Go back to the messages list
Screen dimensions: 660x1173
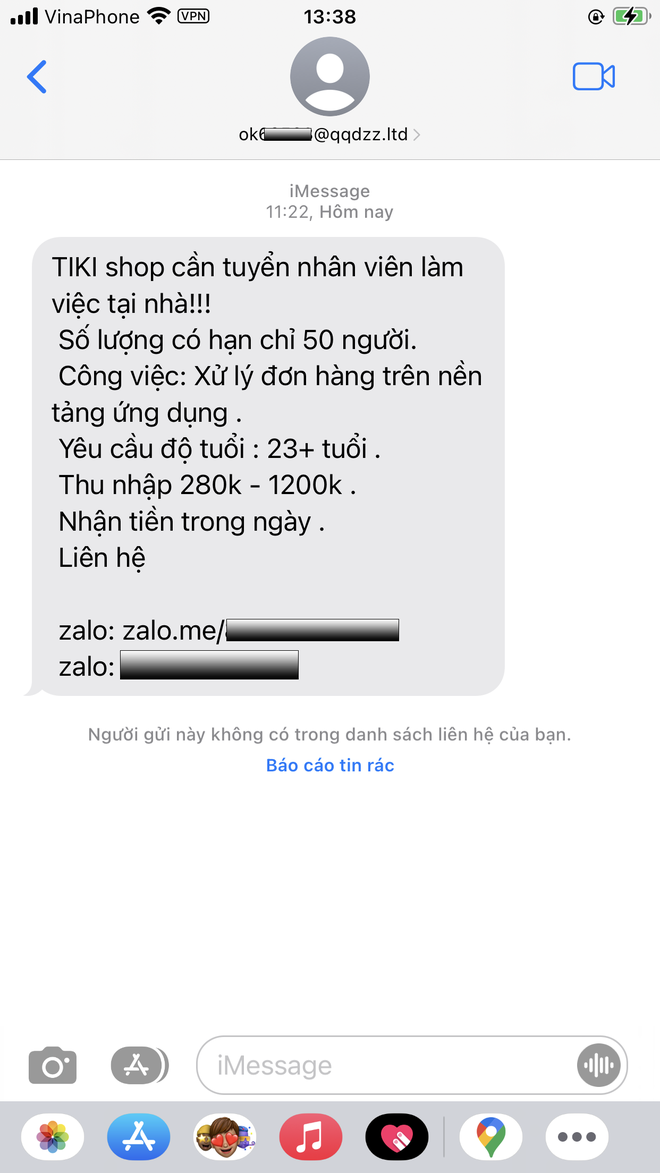37,77
